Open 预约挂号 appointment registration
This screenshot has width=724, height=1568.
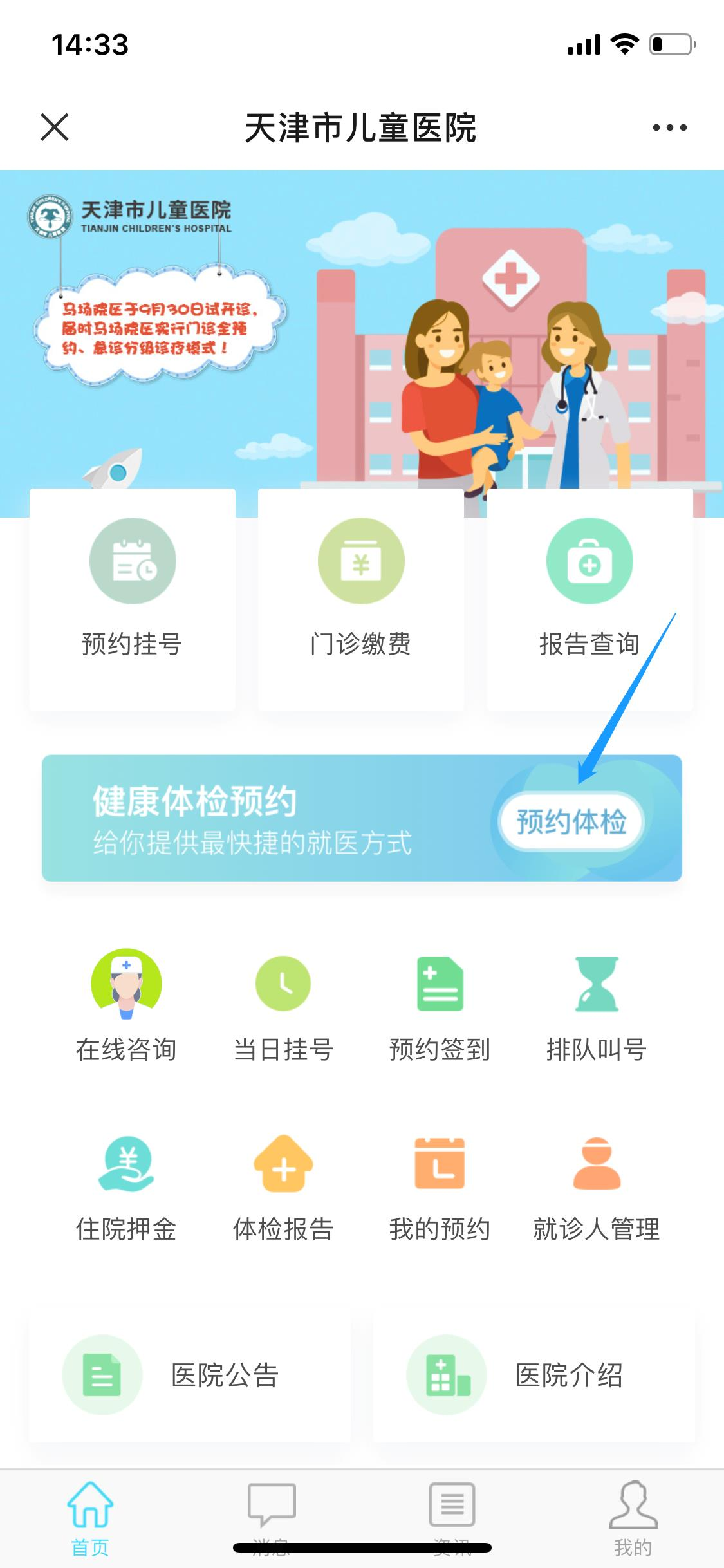[133, 599]
